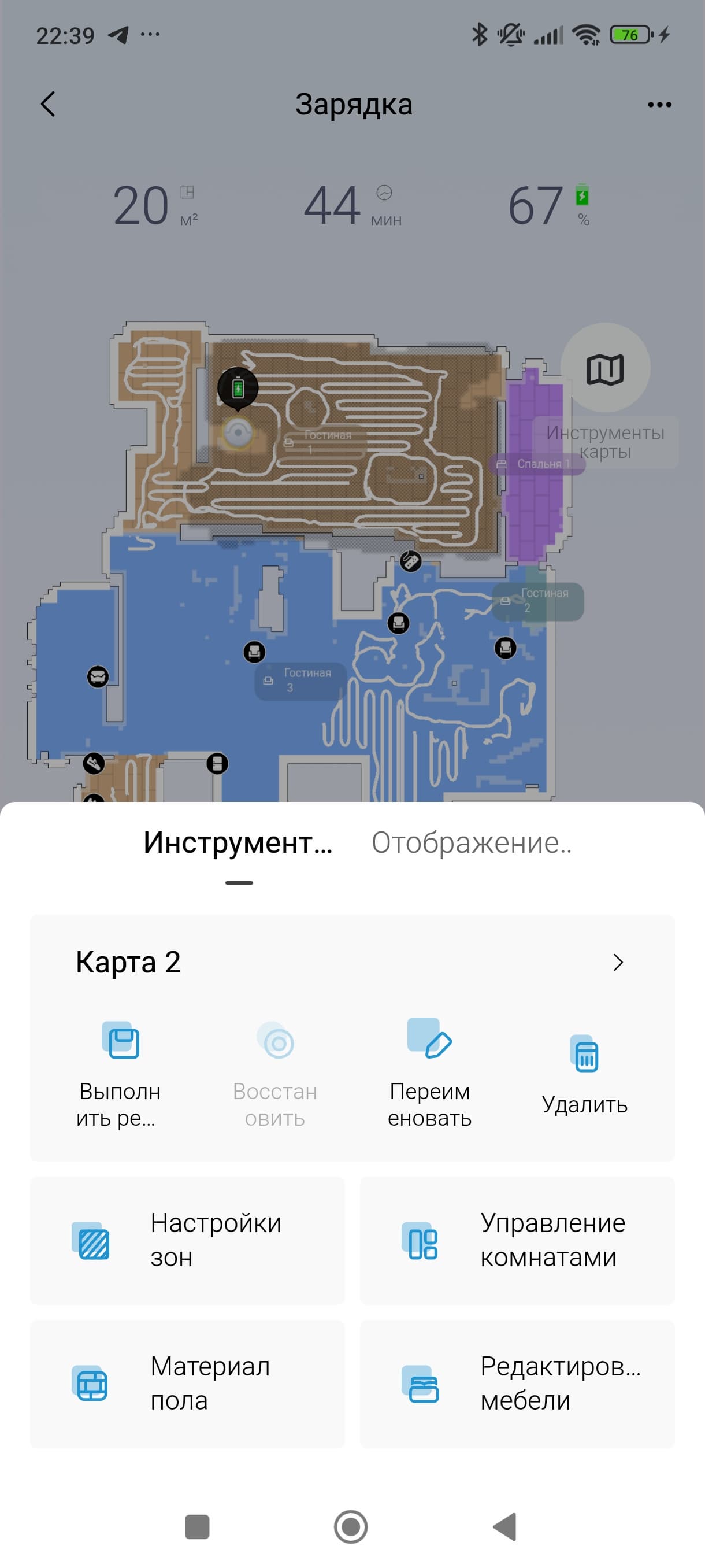Open Материал пола settings
705x1568 pixels.
[x=187, y=1384]
